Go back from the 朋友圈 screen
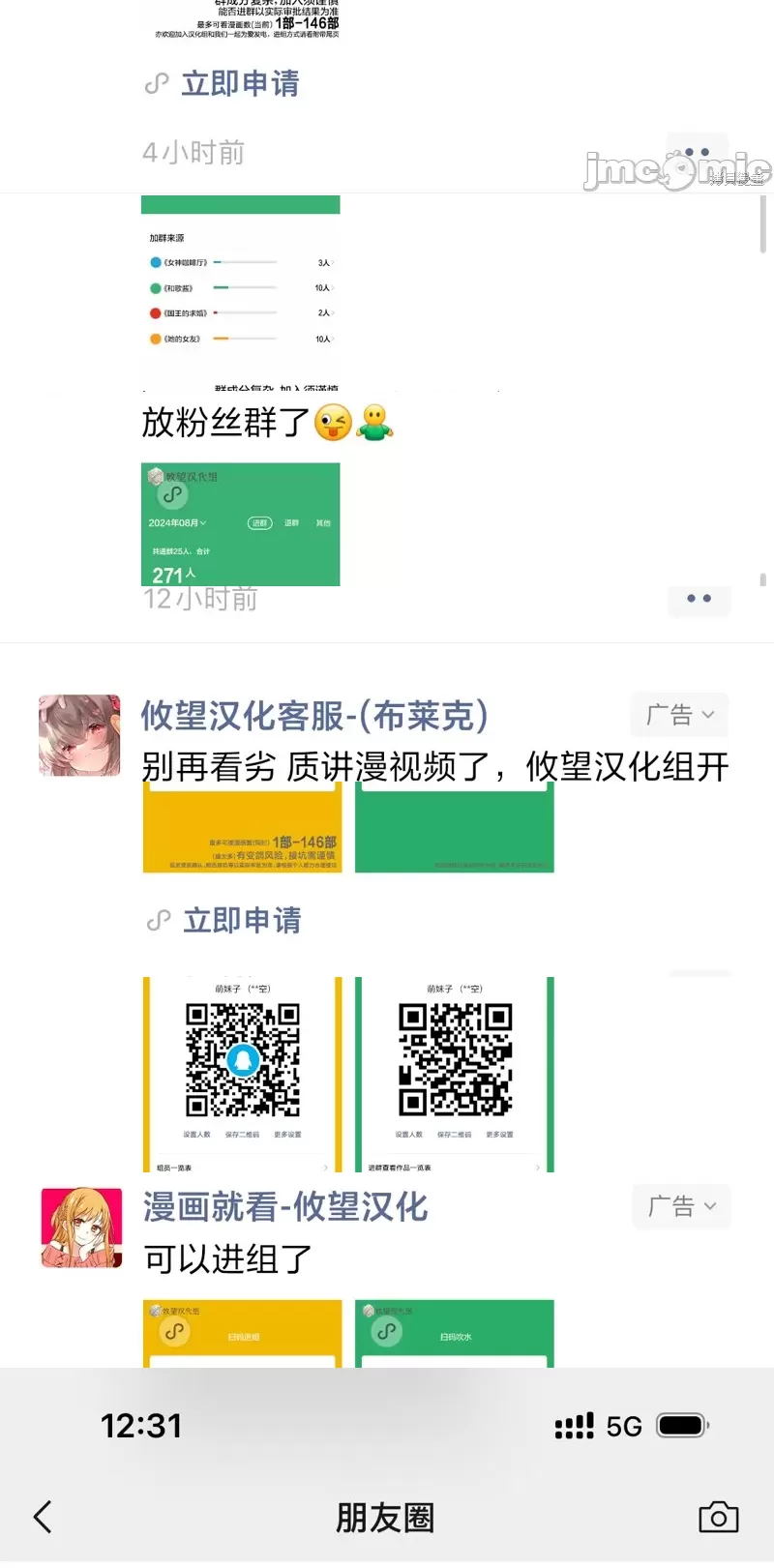774x1568 pixels. [44, 1517]
